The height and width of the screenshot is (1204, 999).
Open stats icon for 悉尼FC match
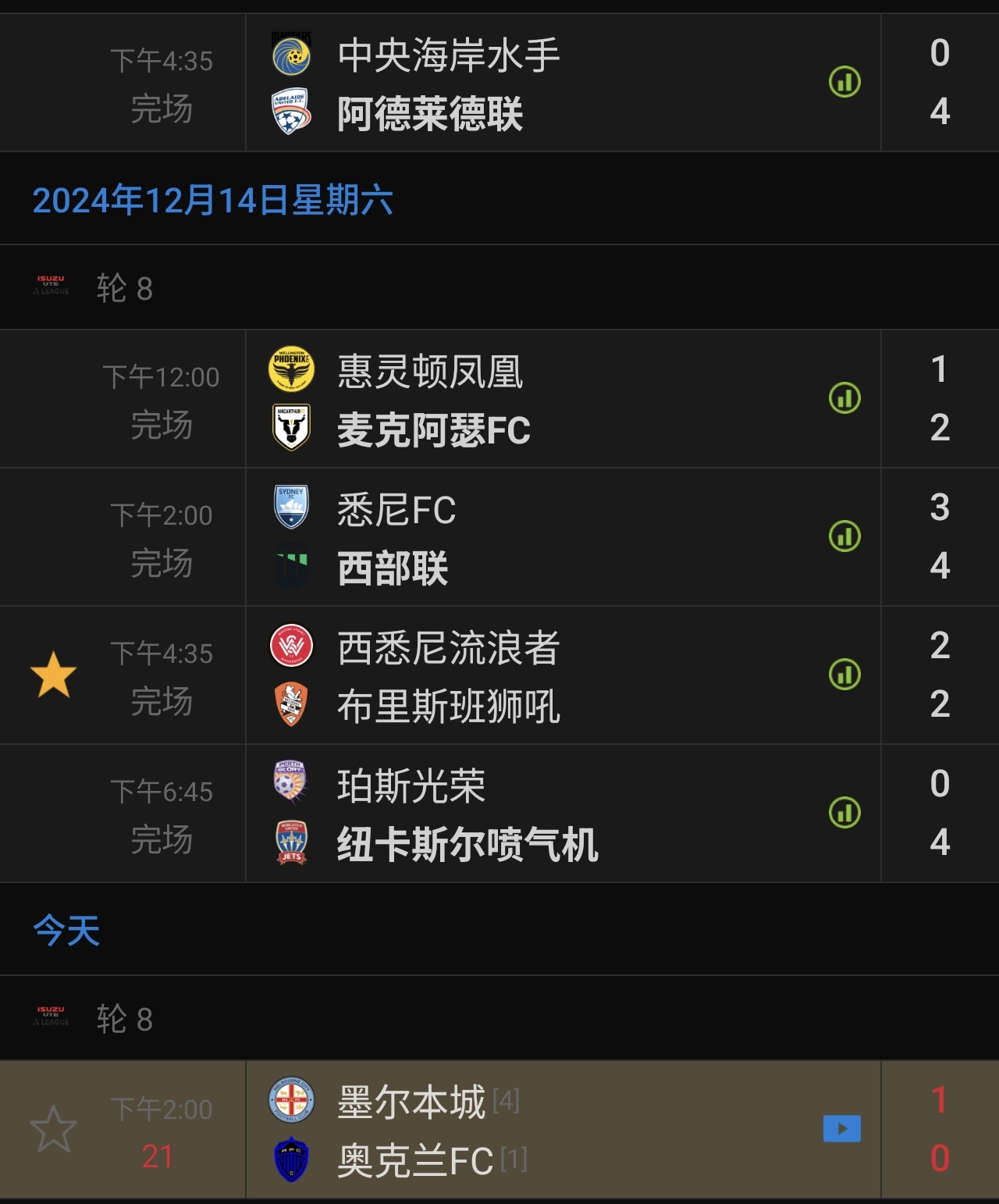click(x=844, y=536)
